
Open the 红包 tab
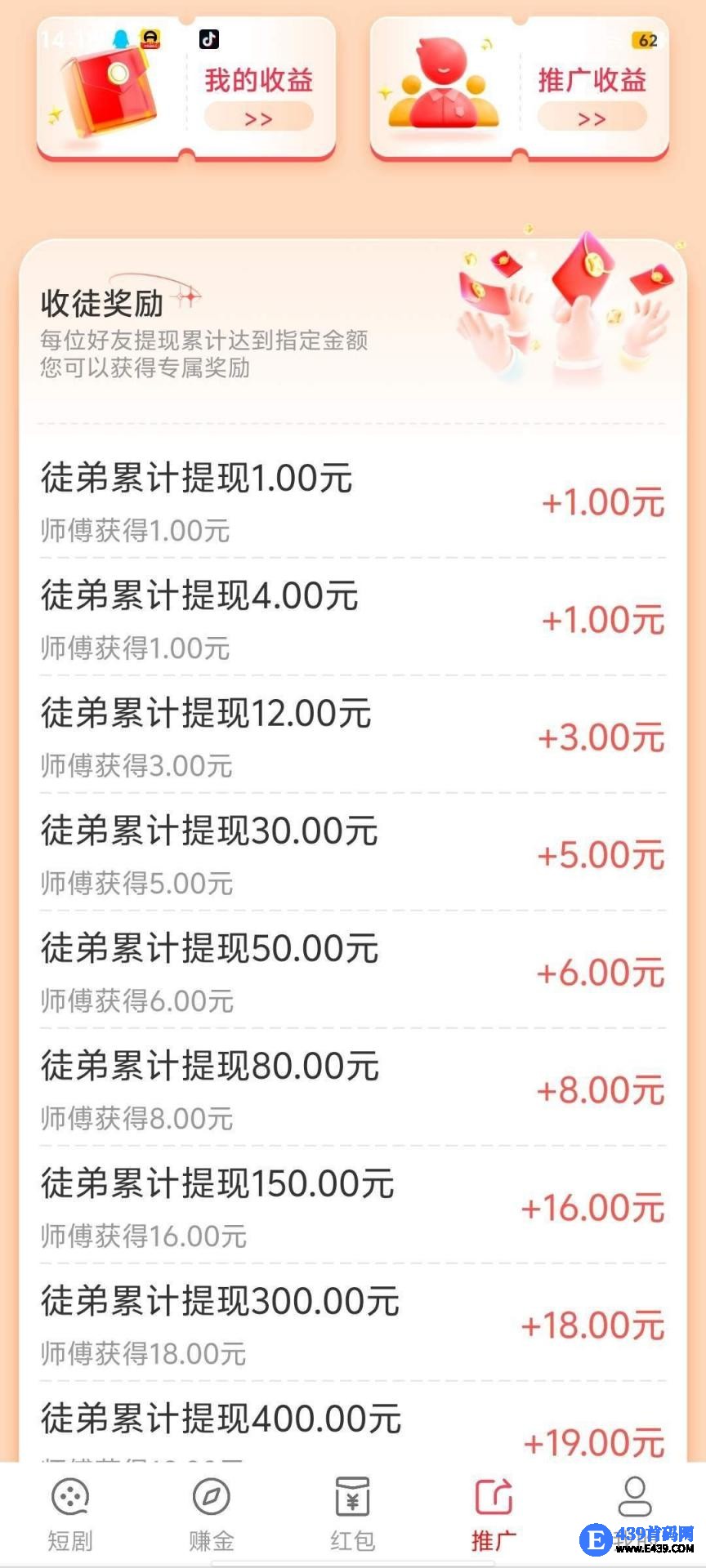coord(353,1513)
